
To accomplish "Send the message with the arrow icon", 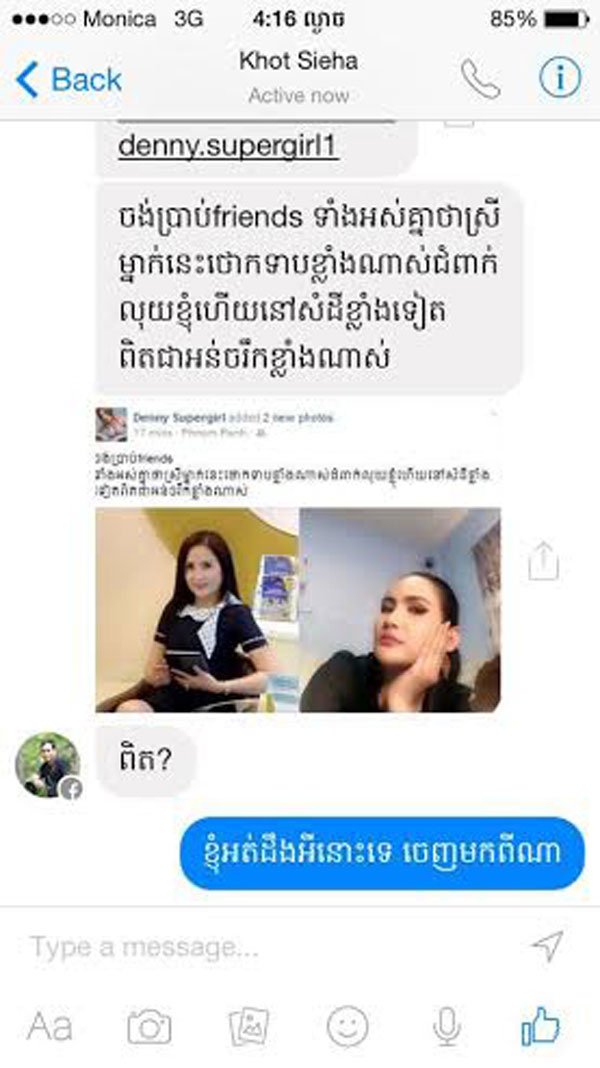I will click(548, 945).
